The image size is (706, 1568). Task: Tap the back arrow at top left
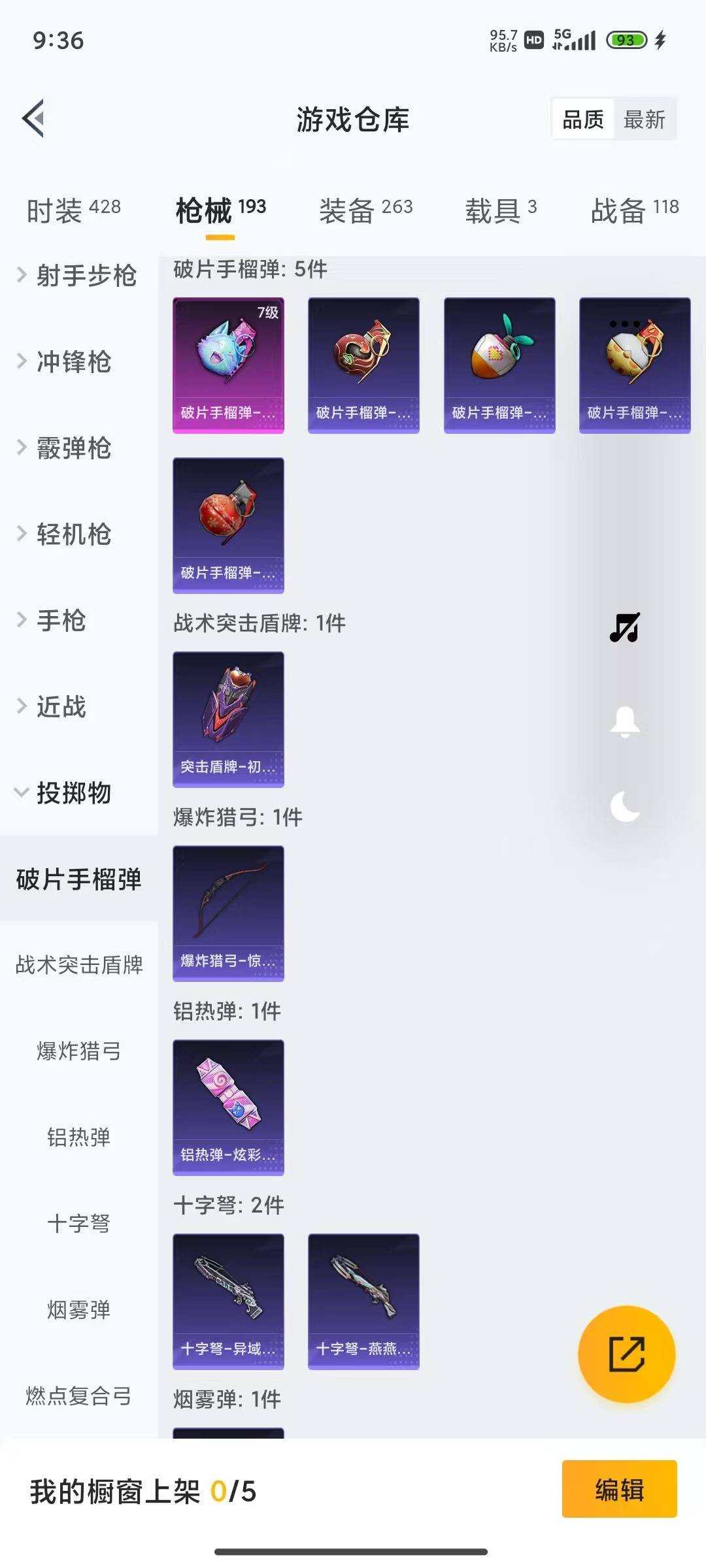(35, 119)
